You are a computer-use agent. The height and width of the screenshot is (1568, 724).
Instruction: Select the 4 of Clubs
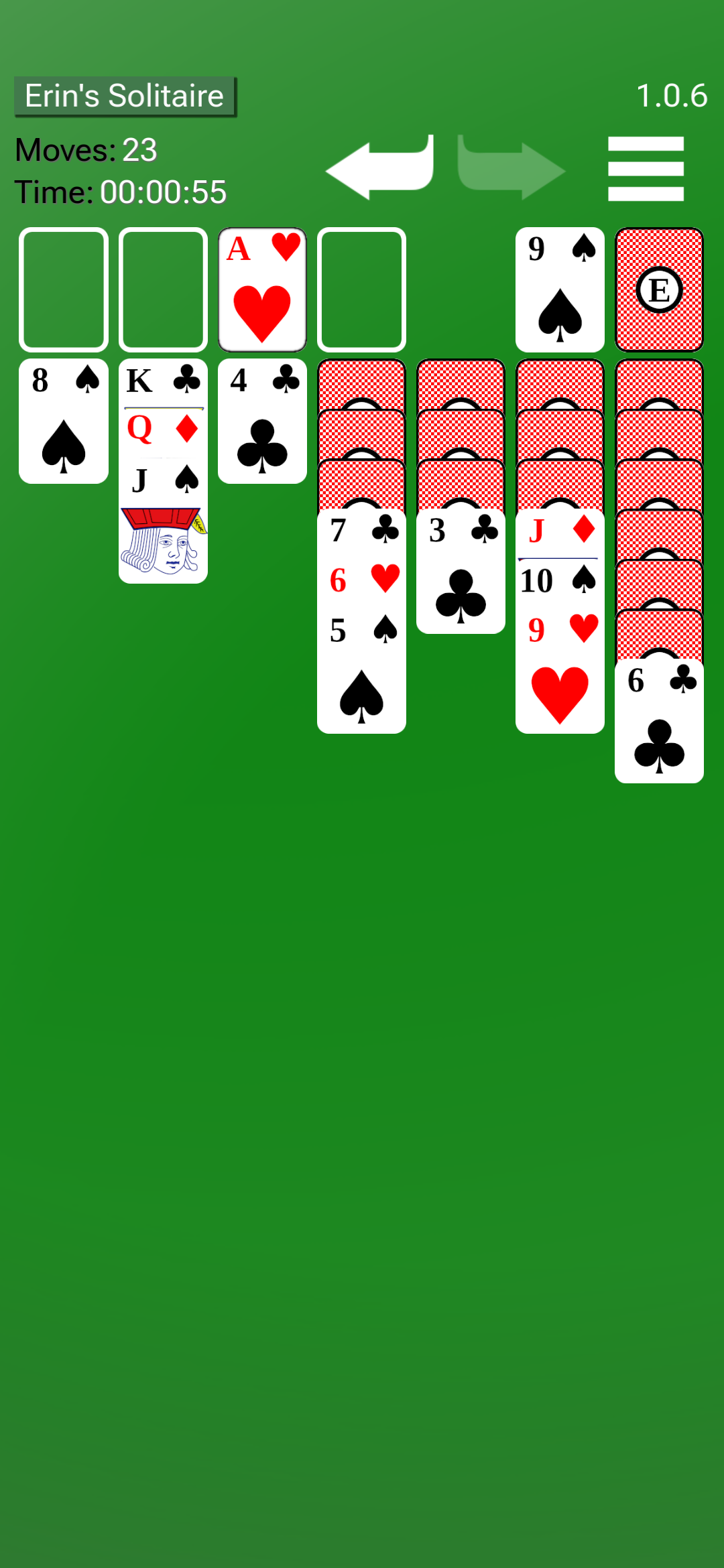[x=262, y=421]
